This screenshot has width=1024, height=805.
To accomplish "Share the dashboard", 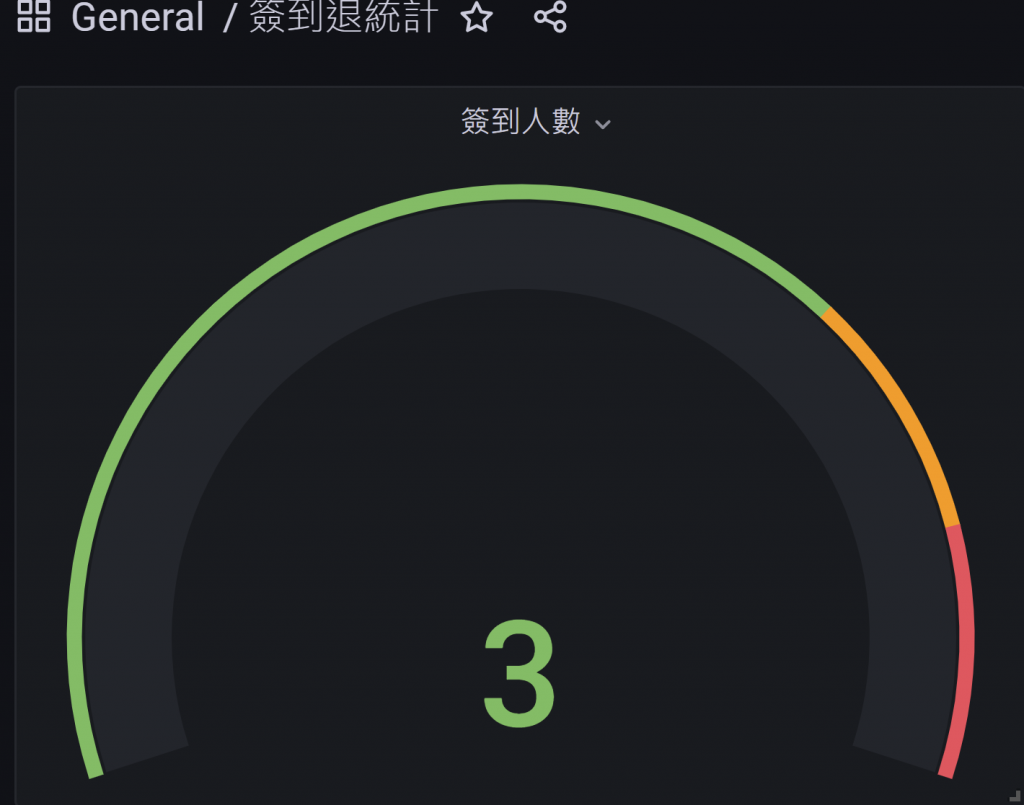I will 550,17.
